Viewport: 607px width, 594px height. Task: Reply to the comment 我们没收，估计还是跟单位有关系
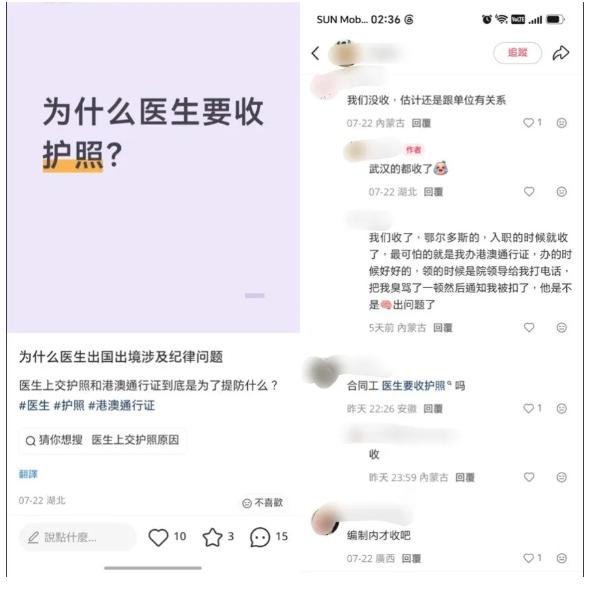421,123
